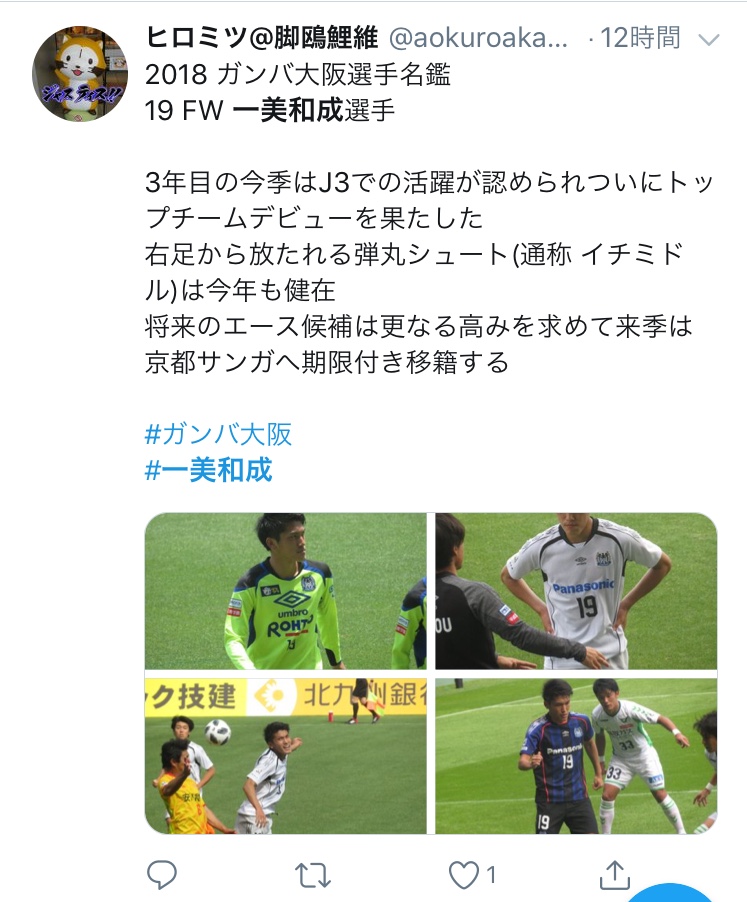Open the #ガンバ大阪 hashtag
Image resolution: width=747 pixels, height=902 pixels.
click(219, 434)
